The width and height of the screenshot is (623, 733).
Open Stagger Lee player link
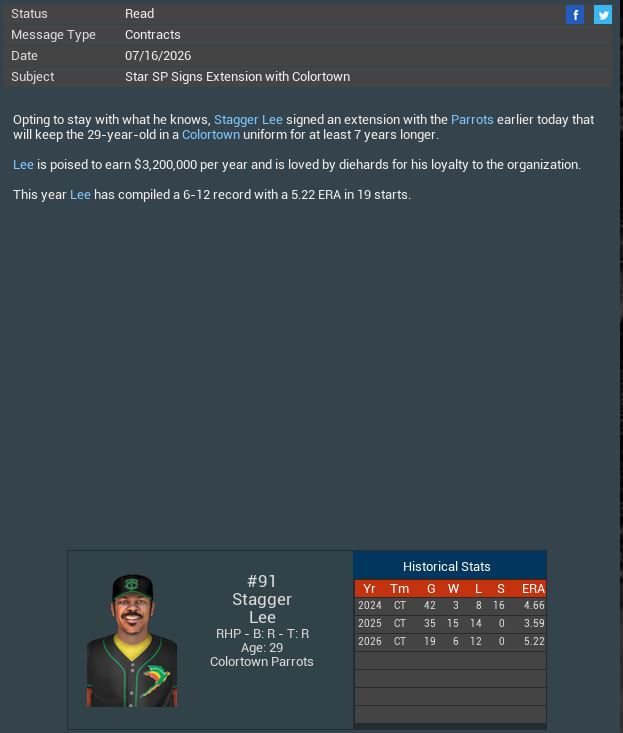(248, 119)
